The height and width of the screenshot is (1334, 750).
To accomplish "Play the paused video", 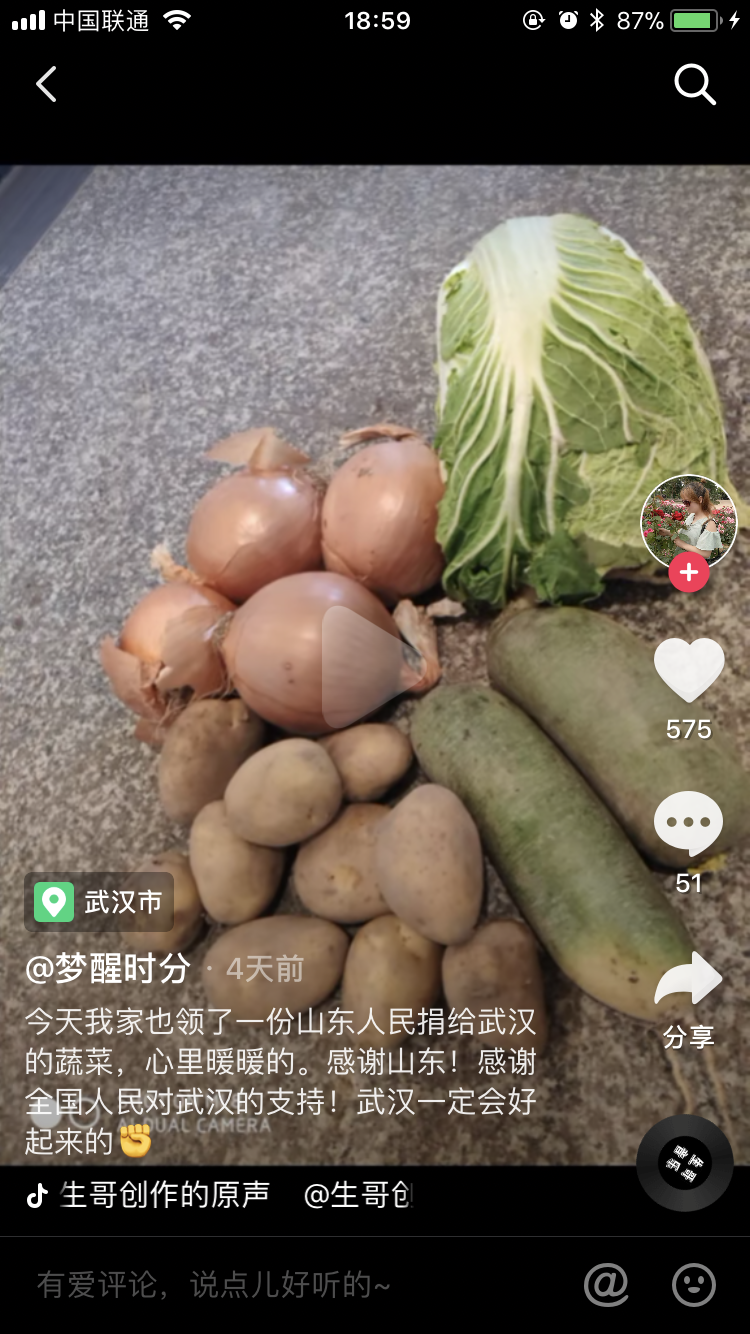I will pos(371,668).
